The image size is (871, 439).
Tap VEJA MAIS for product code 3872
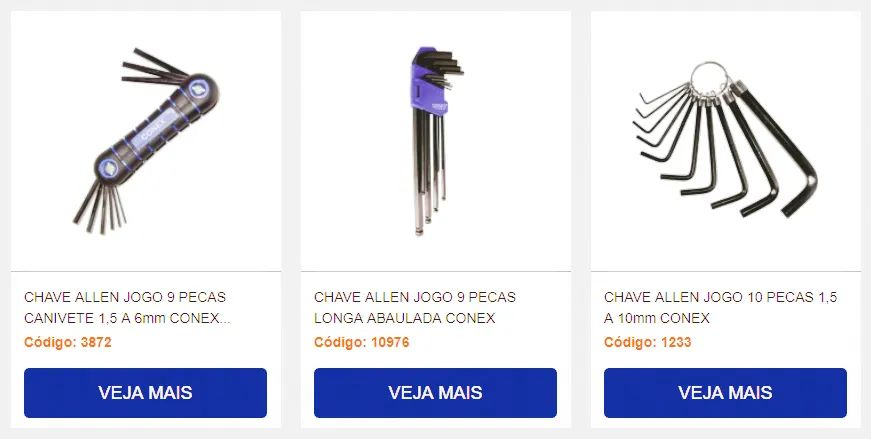[145, 392]
